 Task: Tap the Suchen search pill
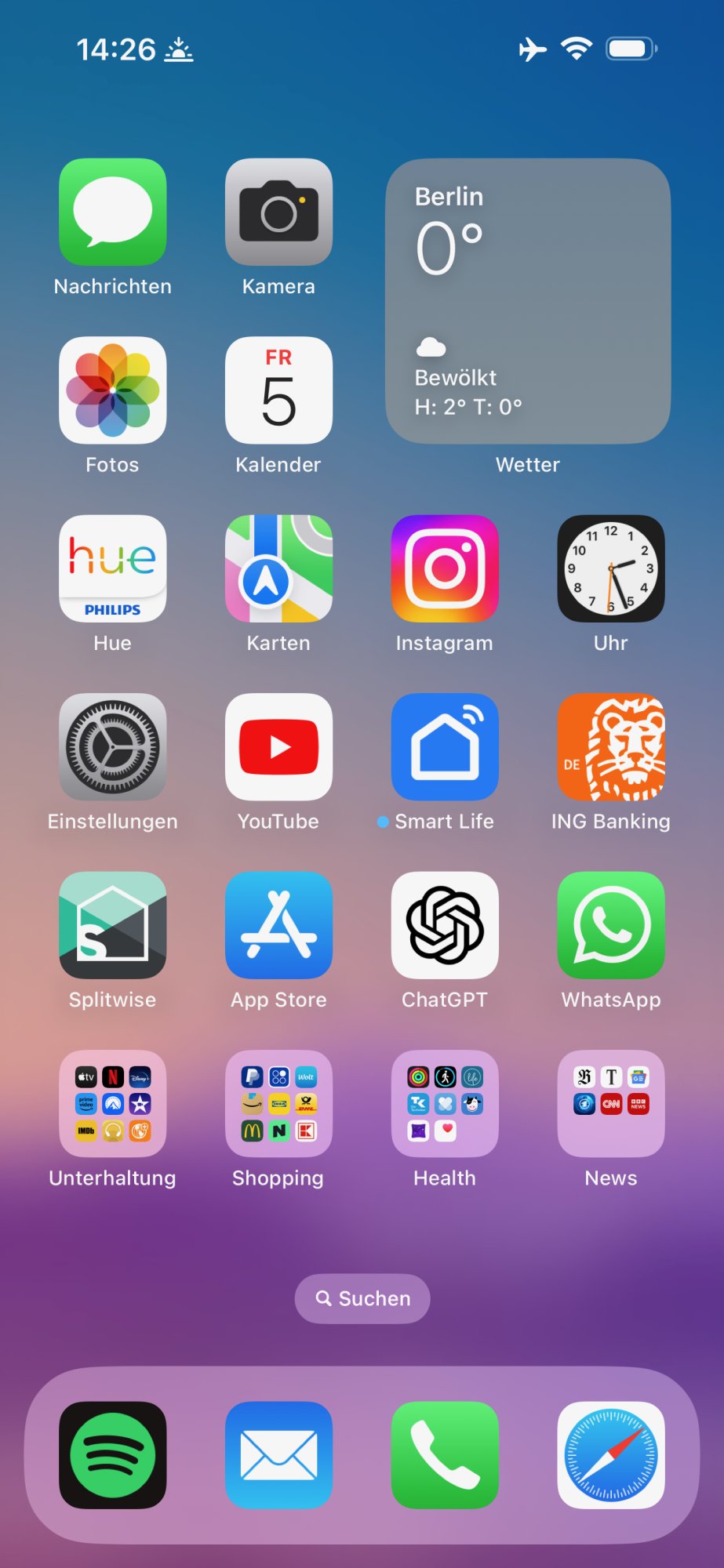coord(362,1299)
